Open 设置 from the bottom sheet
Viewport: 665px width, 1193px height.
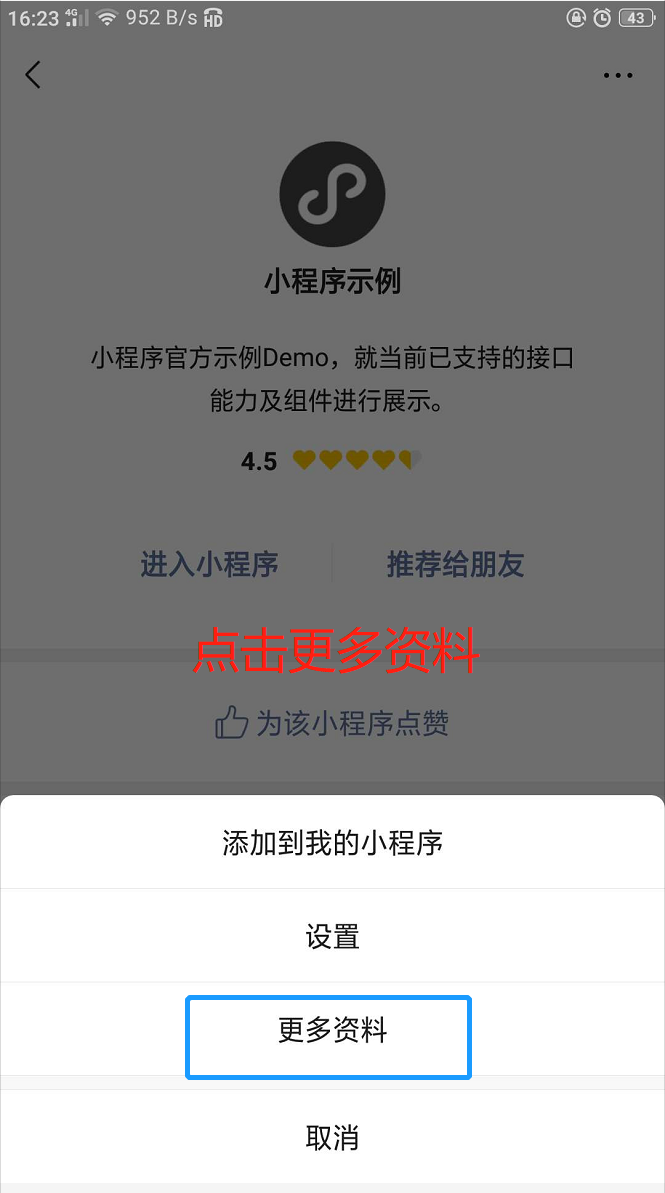(332, 937)
